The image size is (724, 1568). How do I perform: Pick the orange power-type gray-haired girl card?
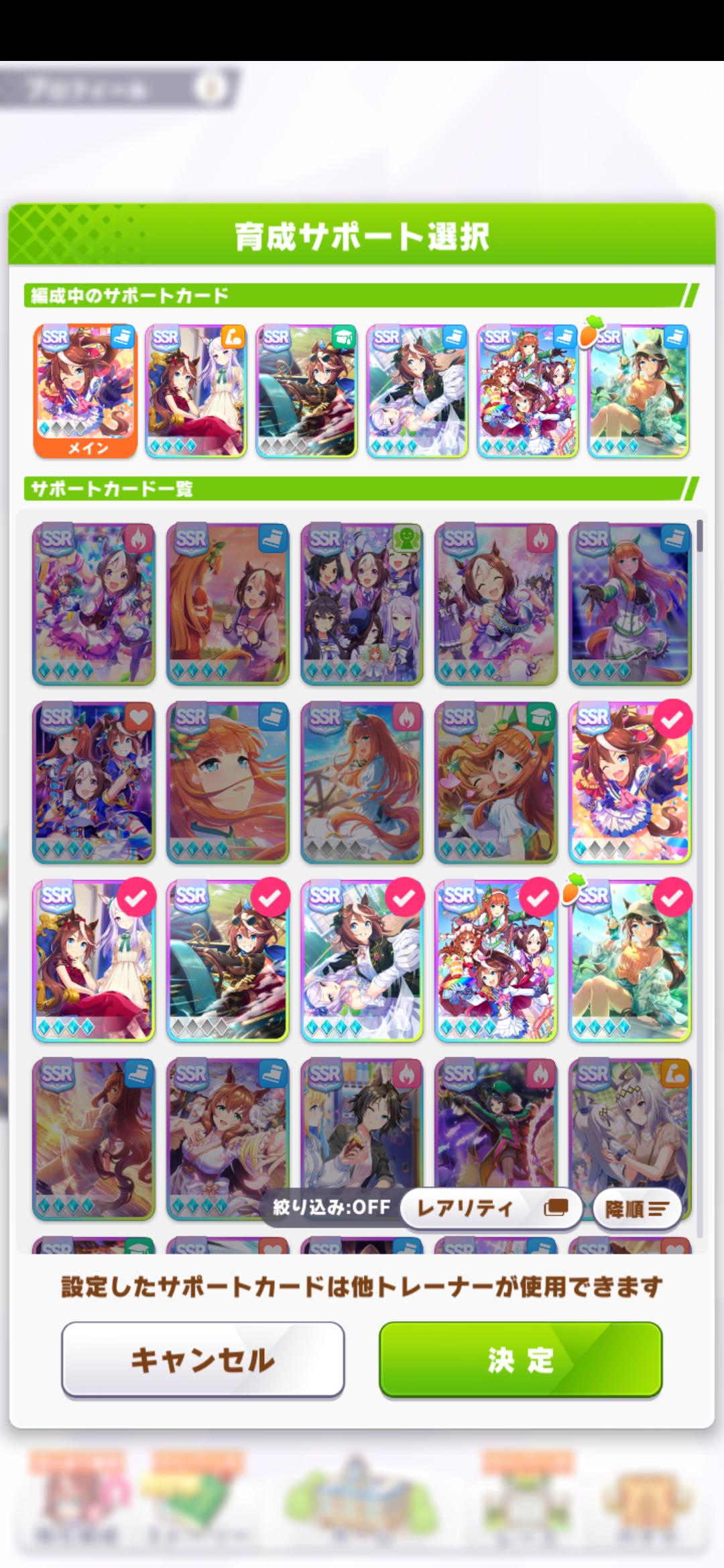(x=629, y=1138)
